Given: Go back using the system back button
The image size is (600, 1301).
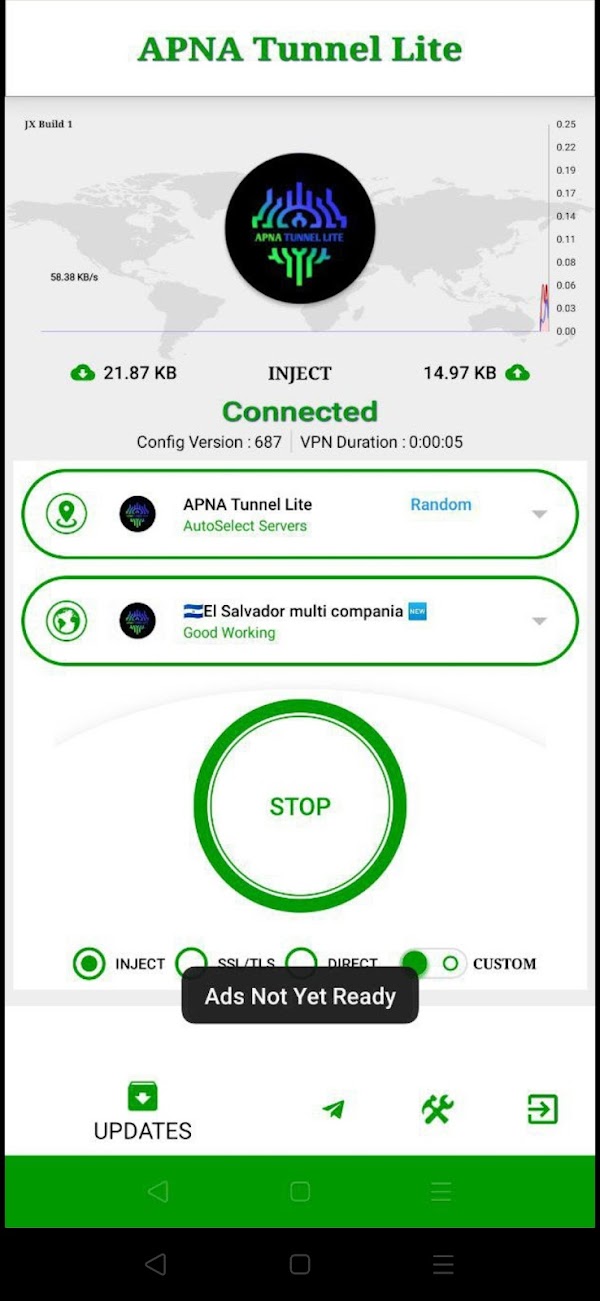Looking at the screenshot, I should pos(155,1264).
